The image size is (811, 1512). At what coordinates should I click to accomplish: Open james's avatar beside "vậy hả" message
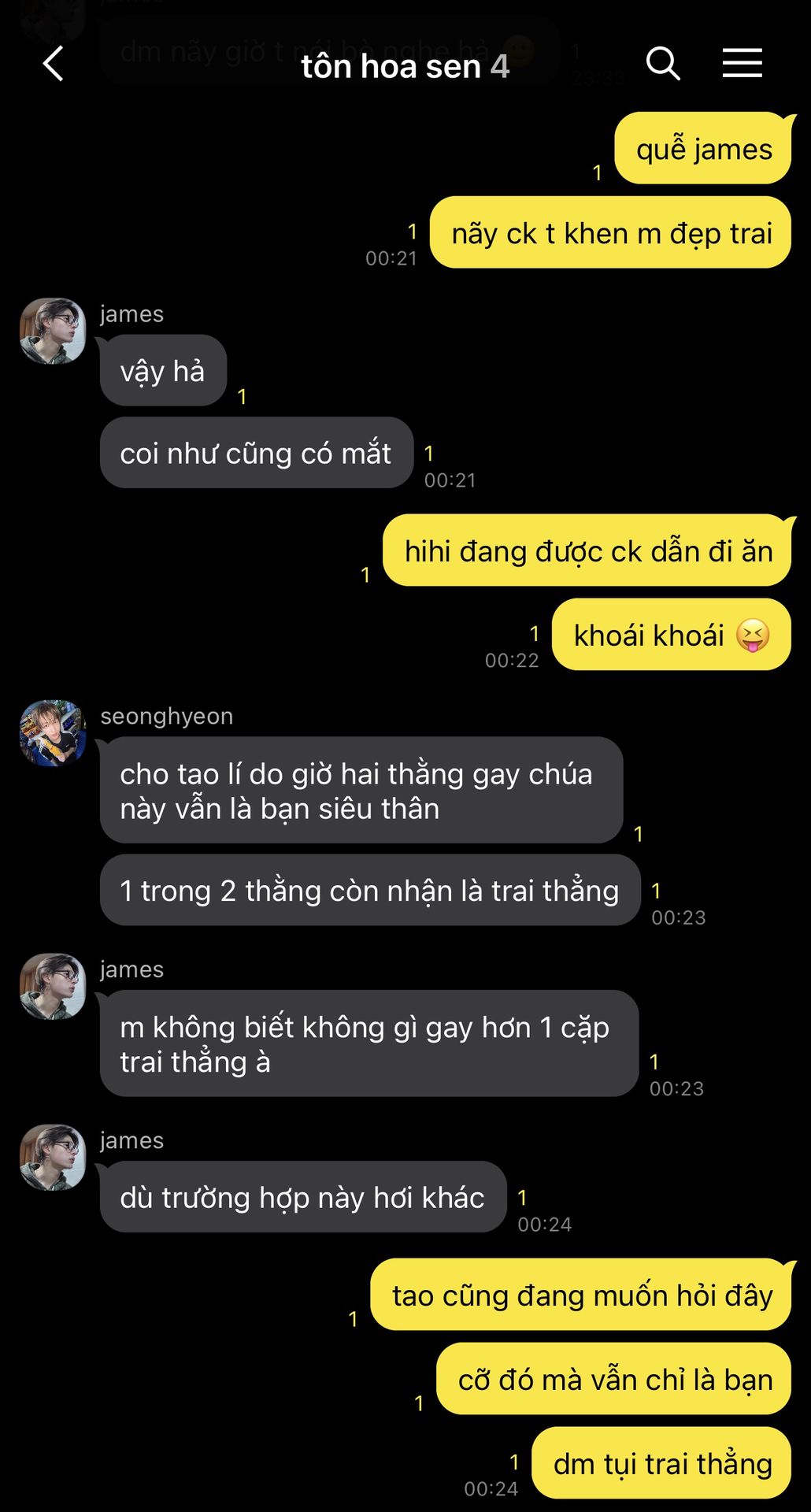(53, 331)
